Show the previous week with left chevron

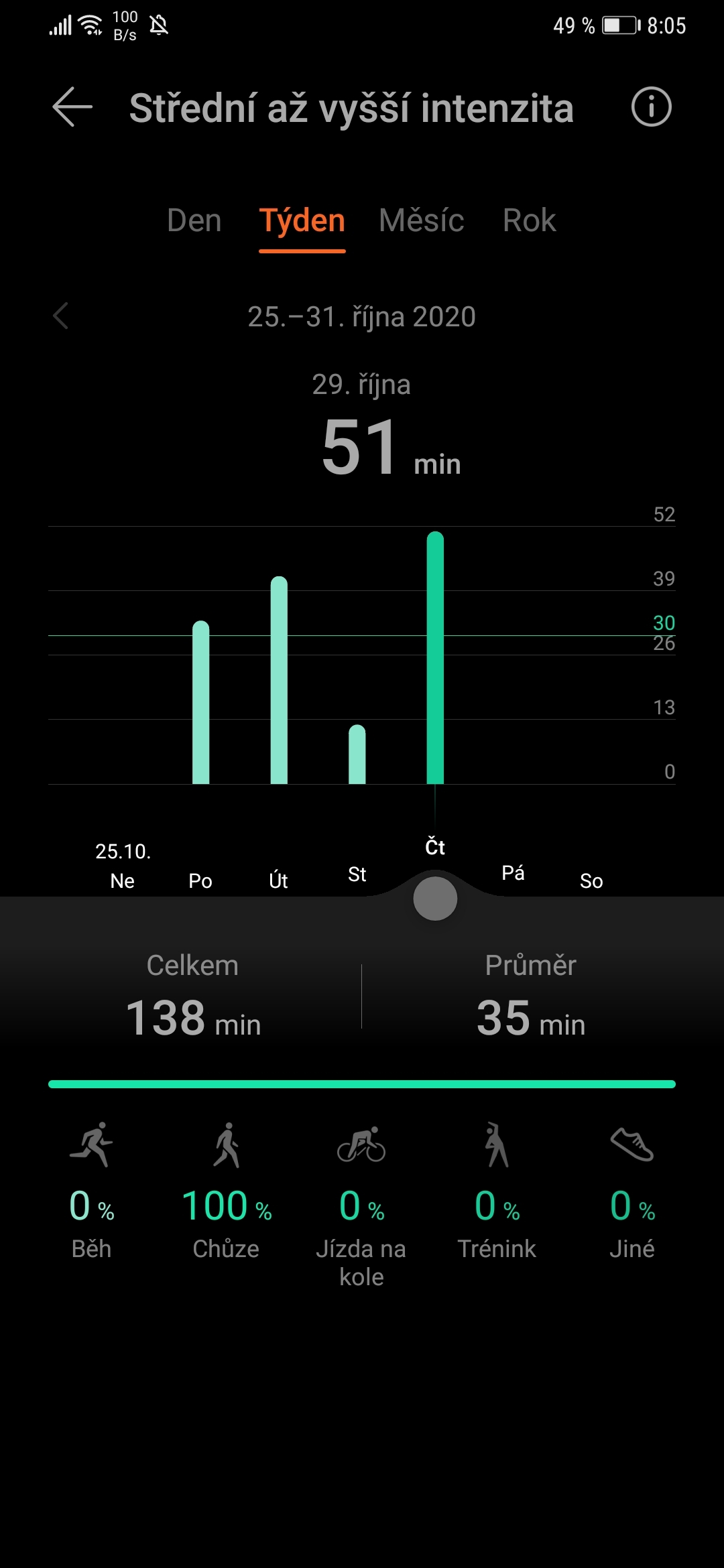tap(61, 316)
